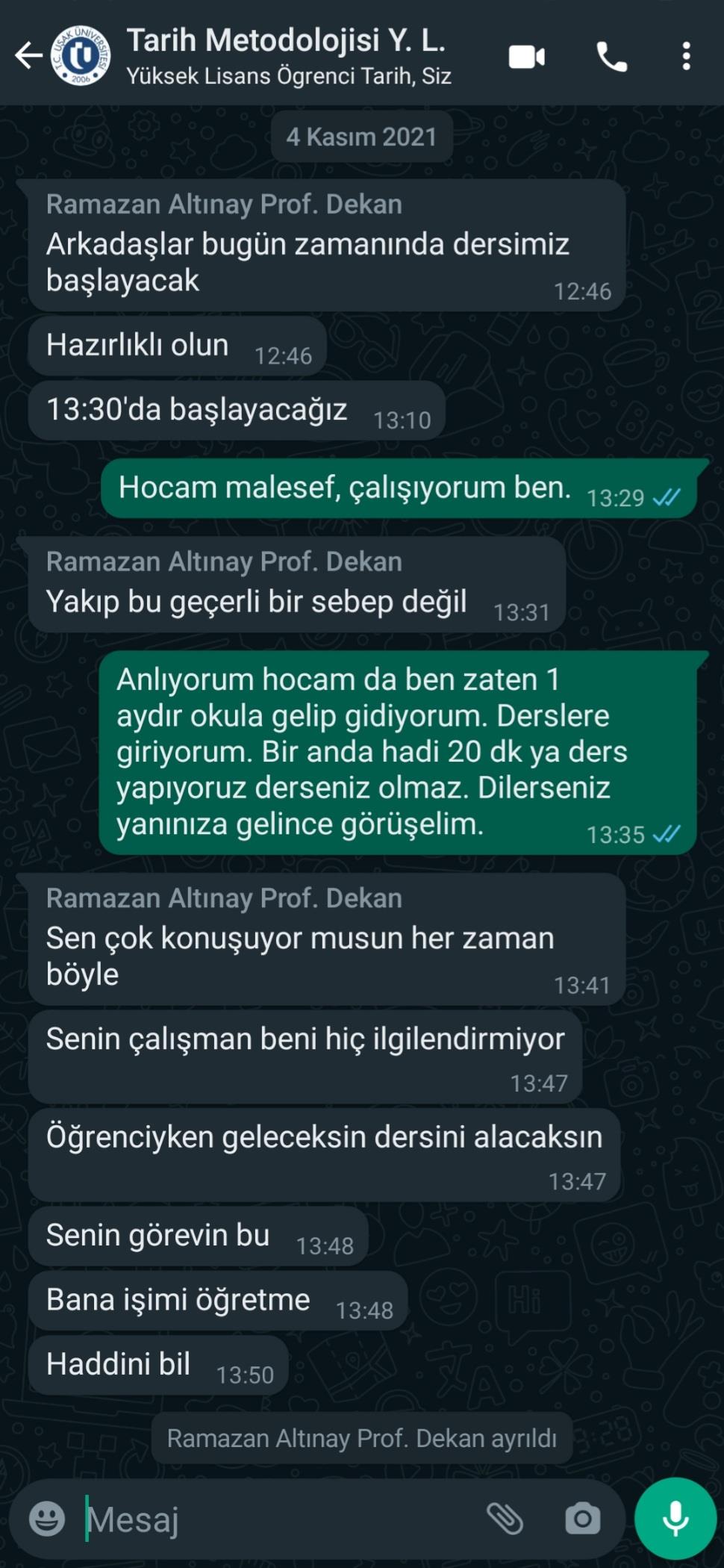Screen dimensions: 724x1568
Task: Start a group voice call
Action: [x=611, y=57]
